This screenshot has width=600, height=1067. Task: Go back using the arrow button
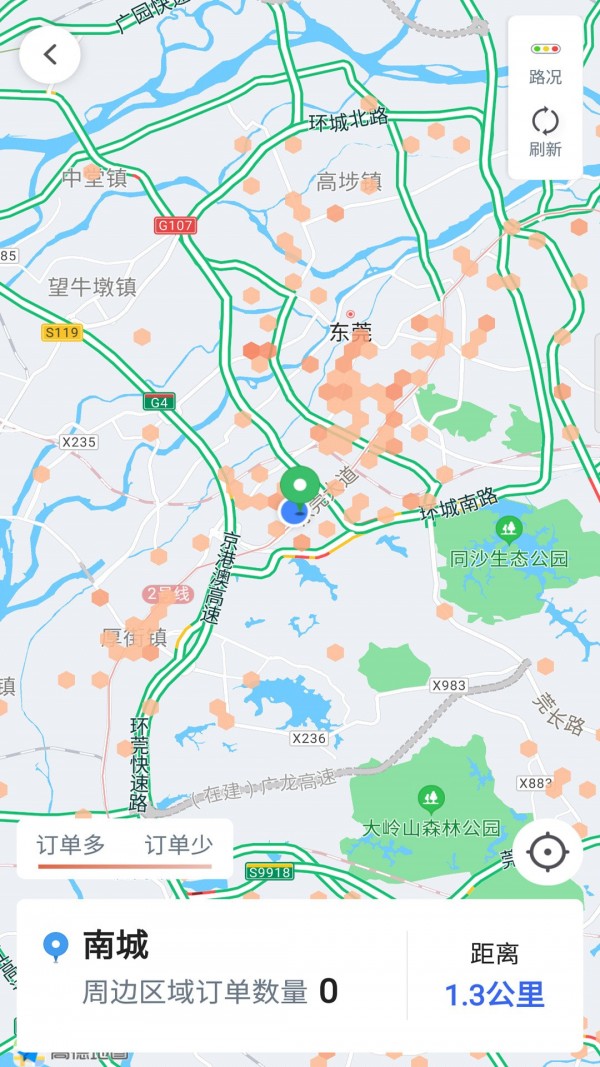[x=49, y=56]
